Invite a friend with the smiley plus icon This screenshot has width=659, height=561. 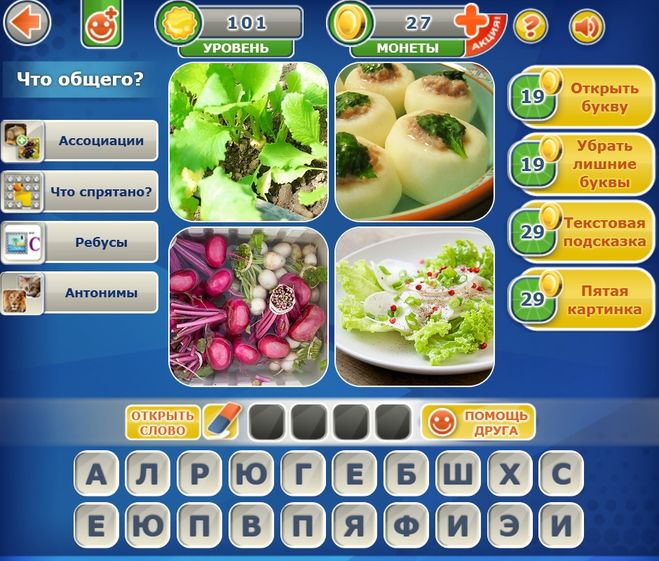pyautogui.click(x=101, y=24)
